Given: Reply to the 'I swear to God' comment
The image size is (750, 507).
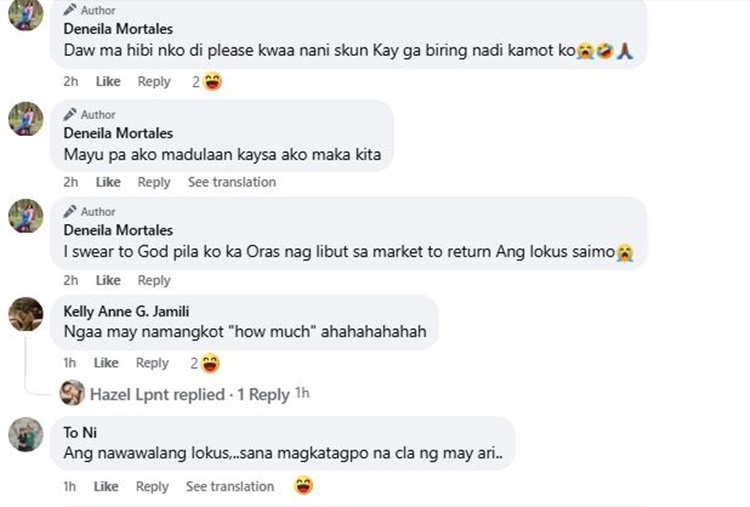Looking at the screenshot, I should [x=154, y=280].
